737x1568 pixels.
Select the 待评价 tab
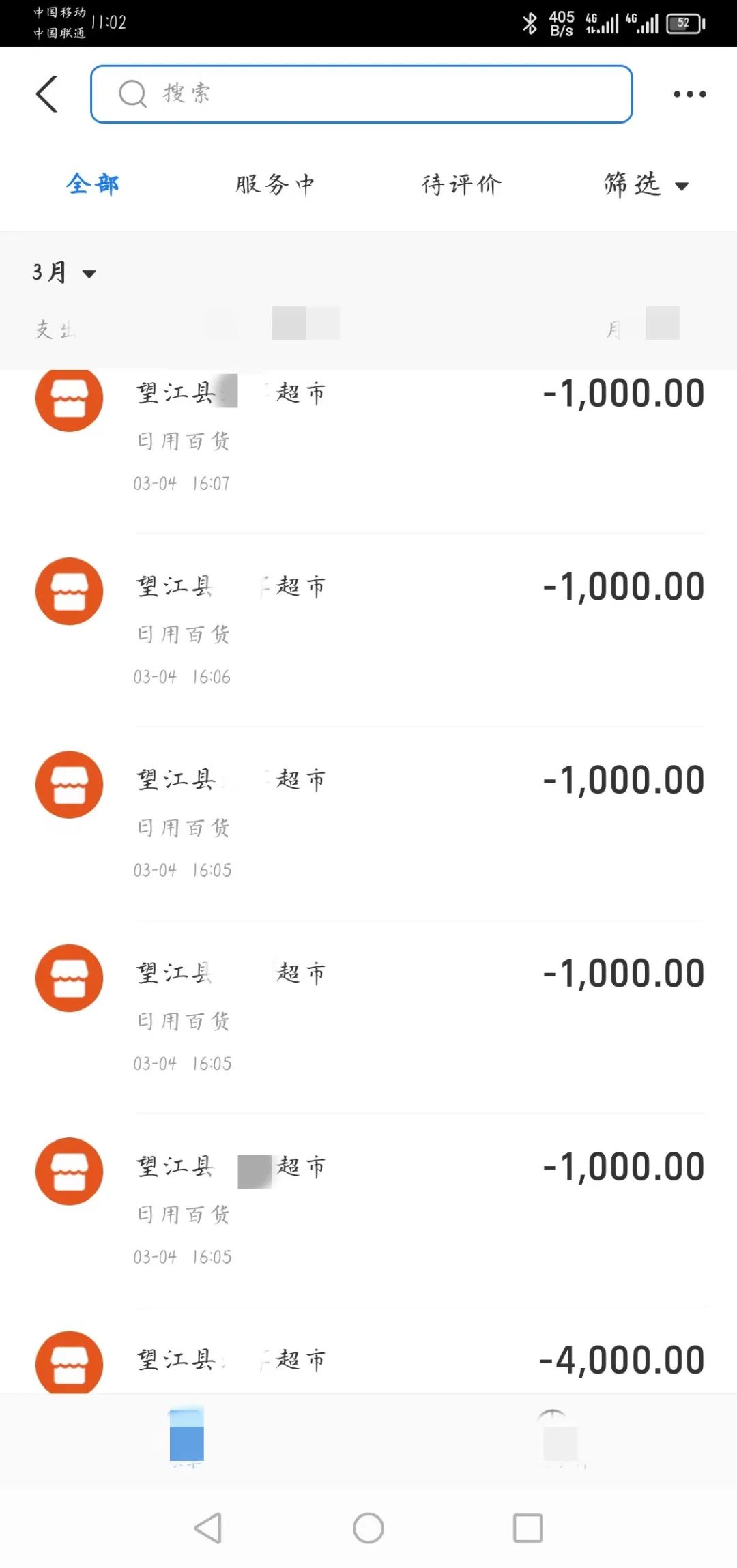coord(462,184)
